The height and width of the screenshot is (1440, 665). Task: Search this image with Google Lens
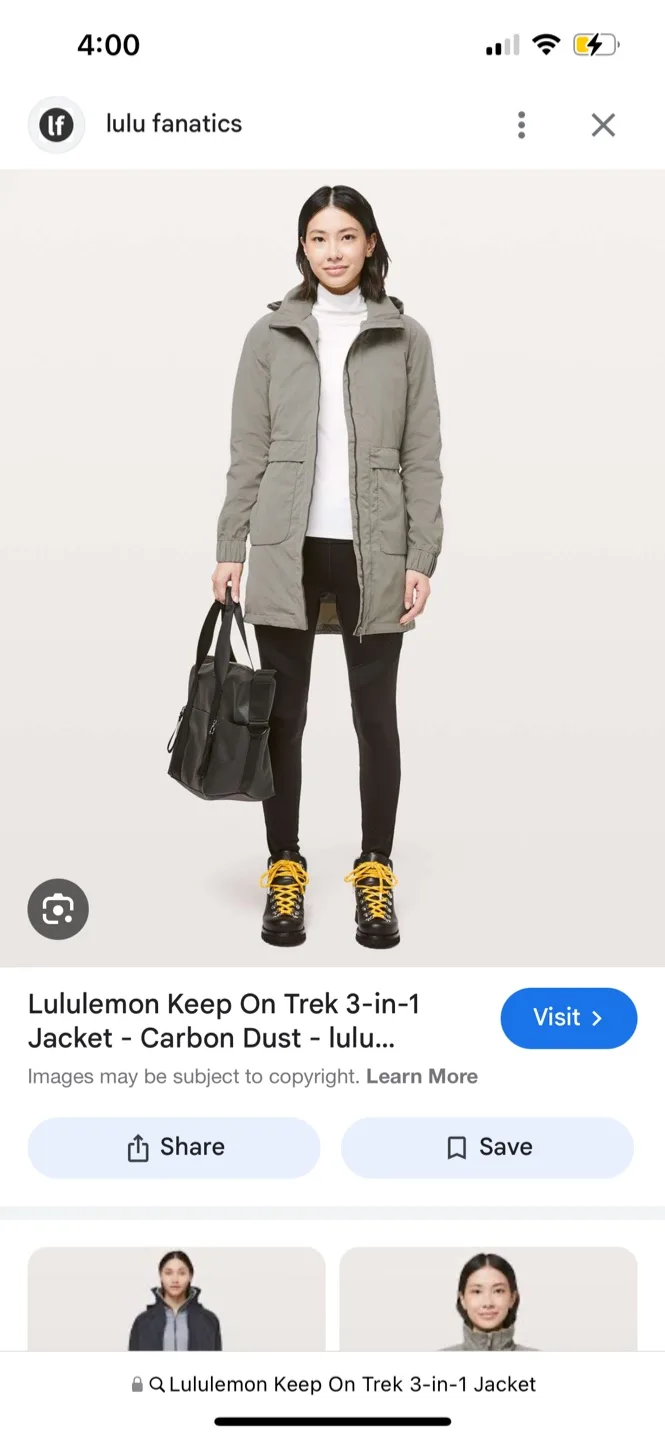[58, 909]
